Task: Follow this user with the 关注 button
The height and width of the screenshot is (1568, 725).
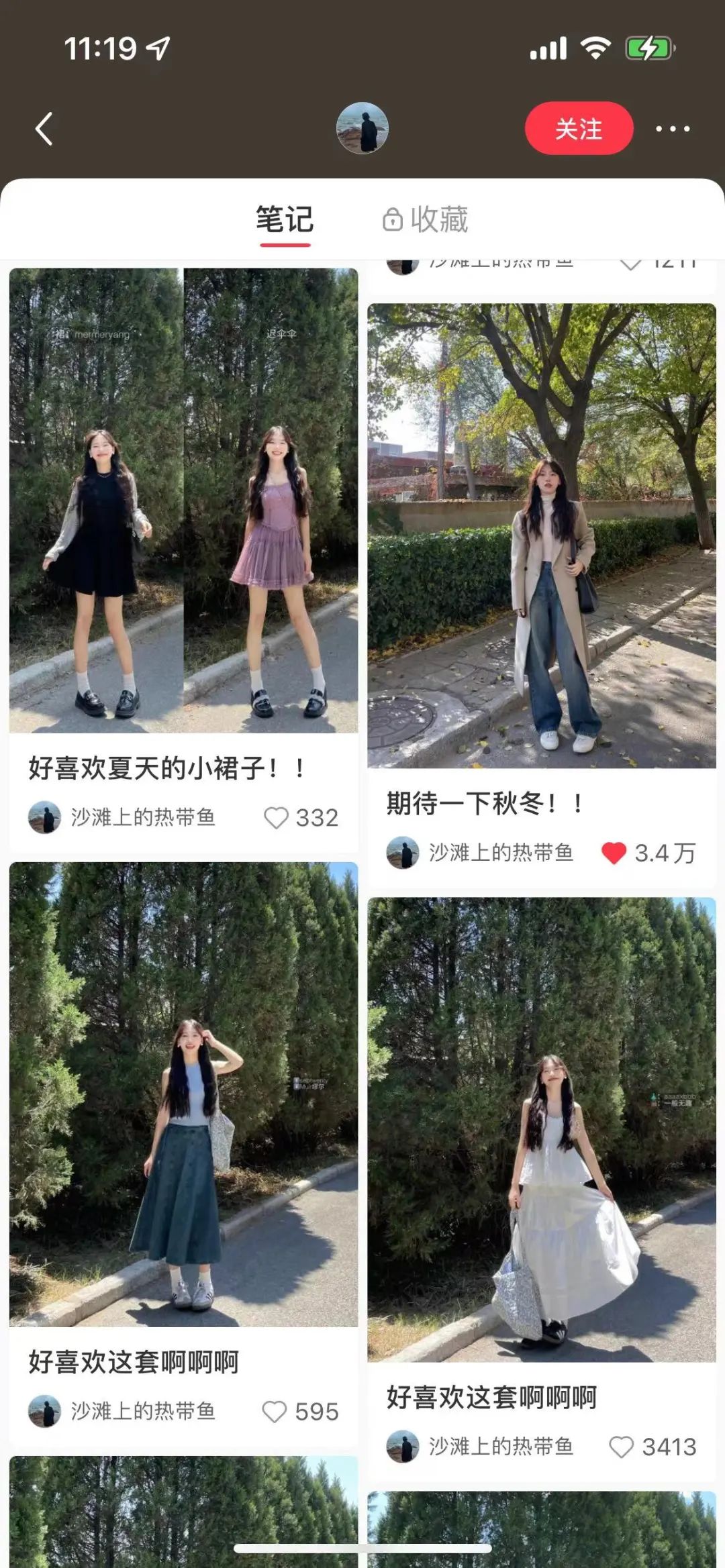Action: coord(579,128)
